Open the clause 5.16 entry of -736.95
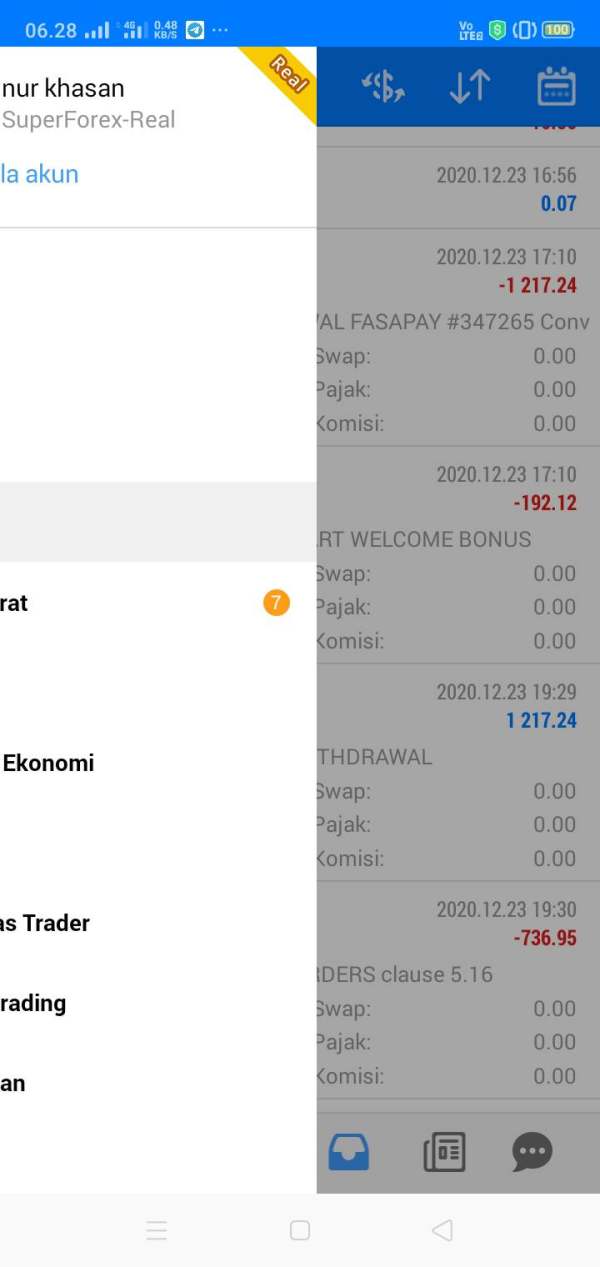Image resolution: width=600 pixels, height=1267 pixels. [x=458, y=990]
